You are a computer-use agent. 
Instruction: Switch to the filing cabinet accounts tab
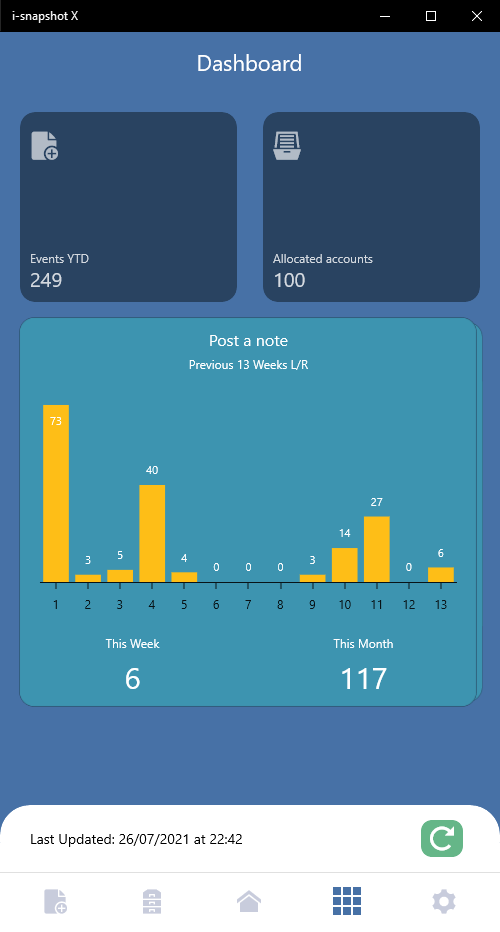tap(152, 902)
